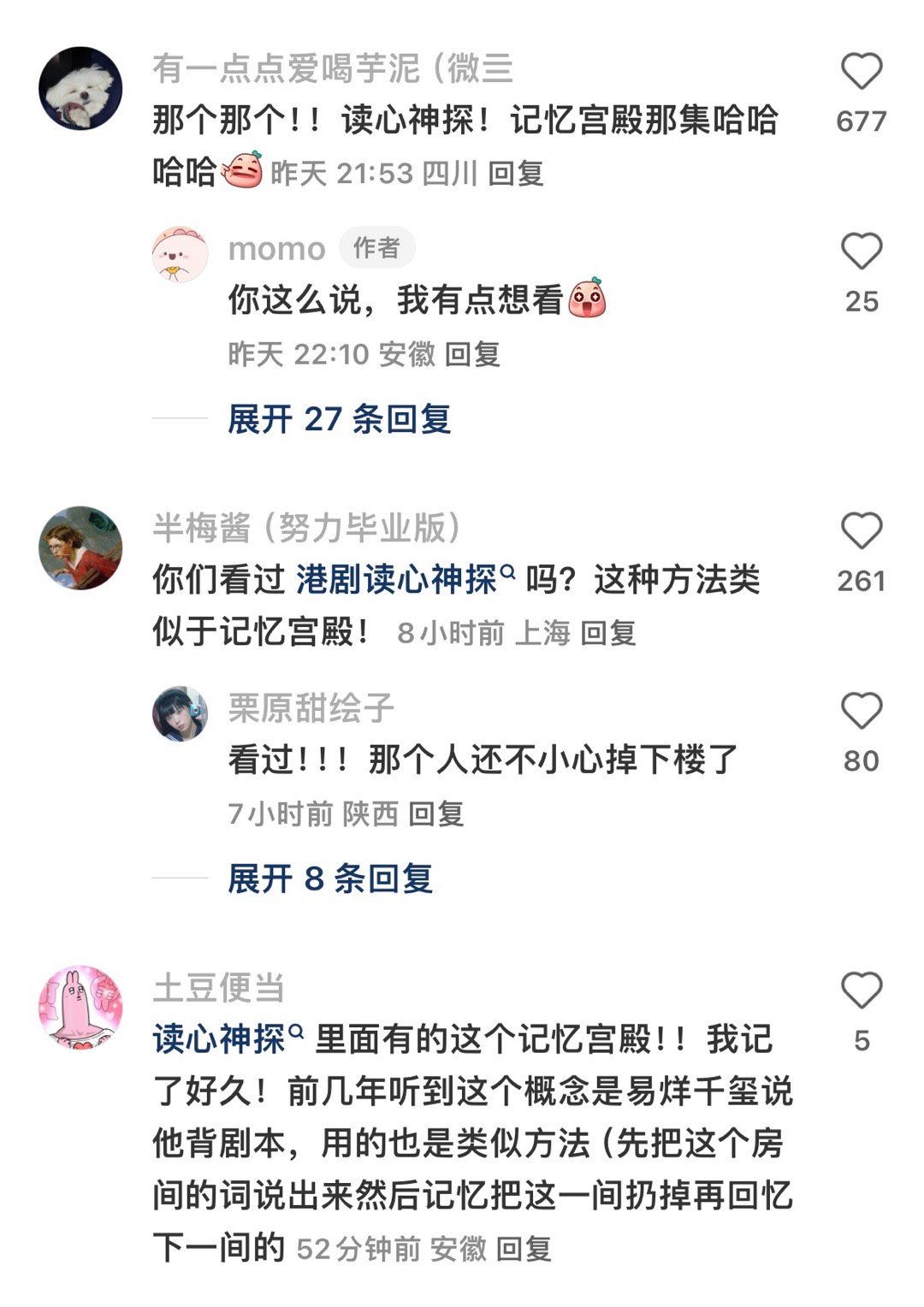Like the comment by 半梅酱
The height and width of the screenshot is (1307, 924).
tap(861, 531)
